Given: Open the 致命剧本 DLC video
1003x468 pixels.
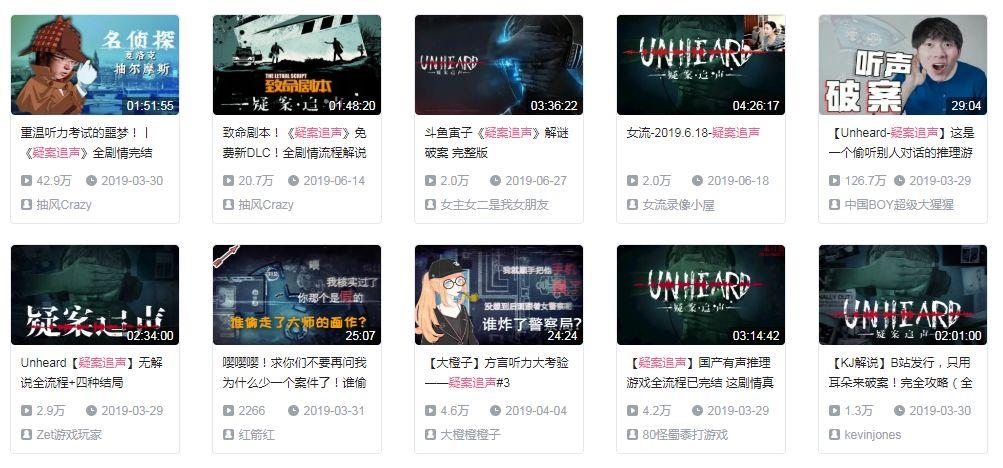Looking at the screenshot, I should [x=297, y=65].
